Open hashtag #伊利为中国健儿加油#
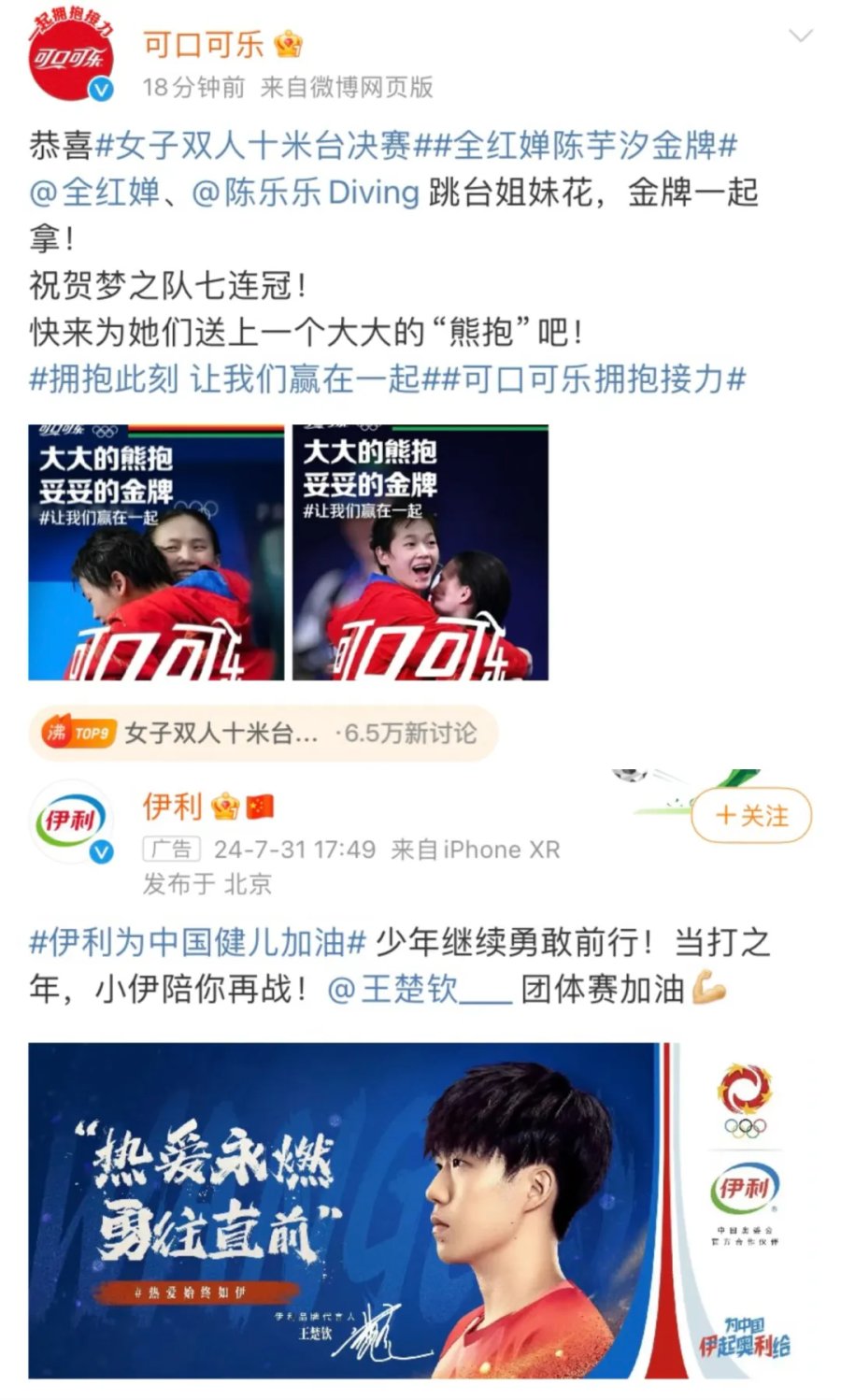This screenshot has width=841, height=1400. (197, 942)
